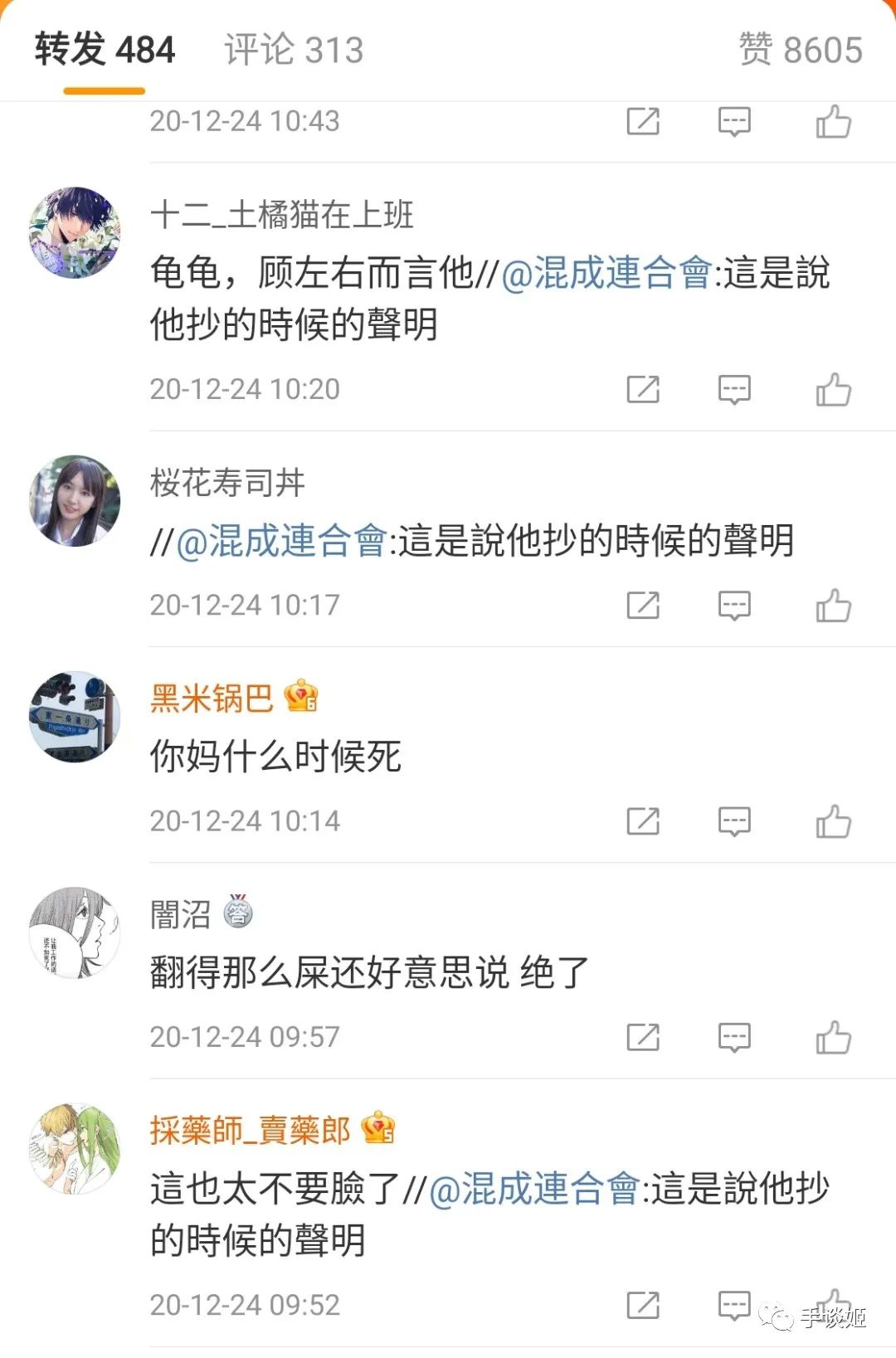The height and width of the screenshot is (1358, 896).
Task: Switch to the 赞 8605 tab
Action: click(x=800, y=50)
